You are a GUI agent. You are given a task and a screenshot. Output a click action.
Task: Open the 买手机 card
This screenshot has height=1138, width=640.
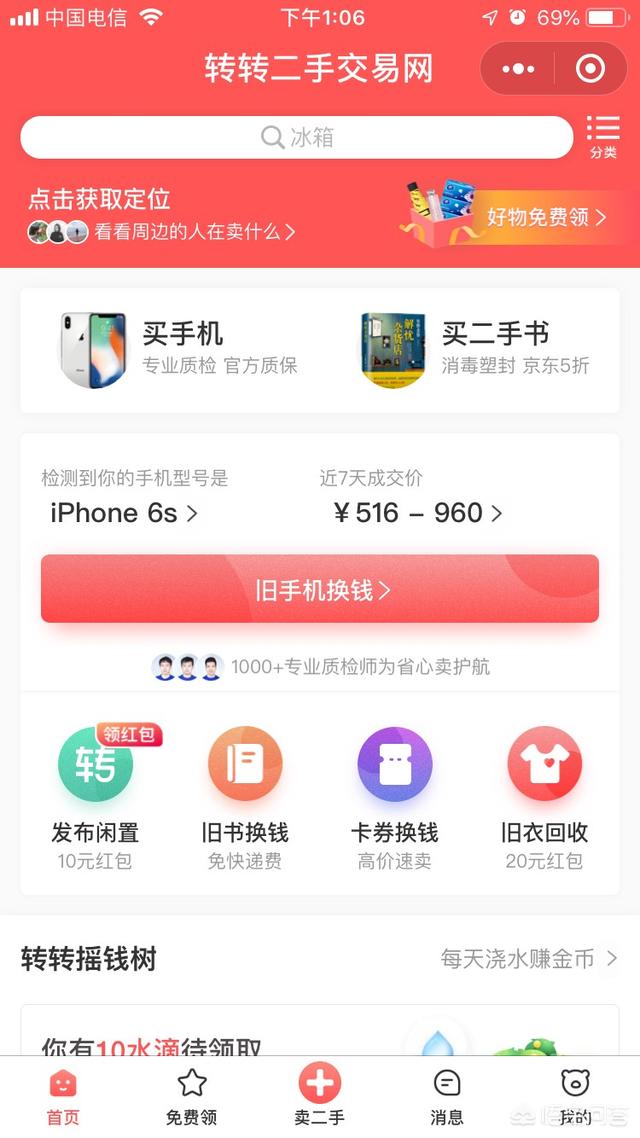tap(179, 350)
